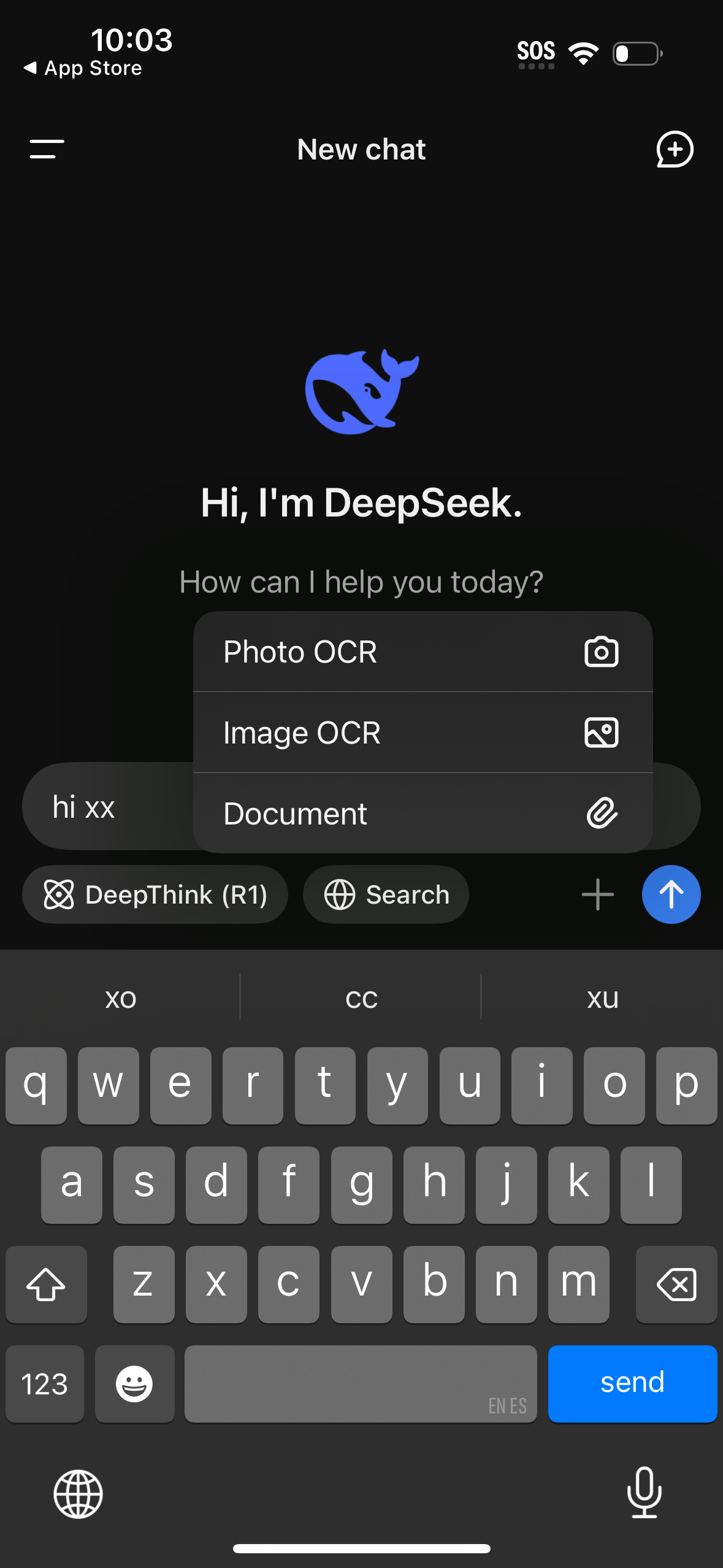Pick the suggestion 'xo' above the keyboard
Image resolution: width=723 pixels, height=1568 pixels.
(120, 998)
